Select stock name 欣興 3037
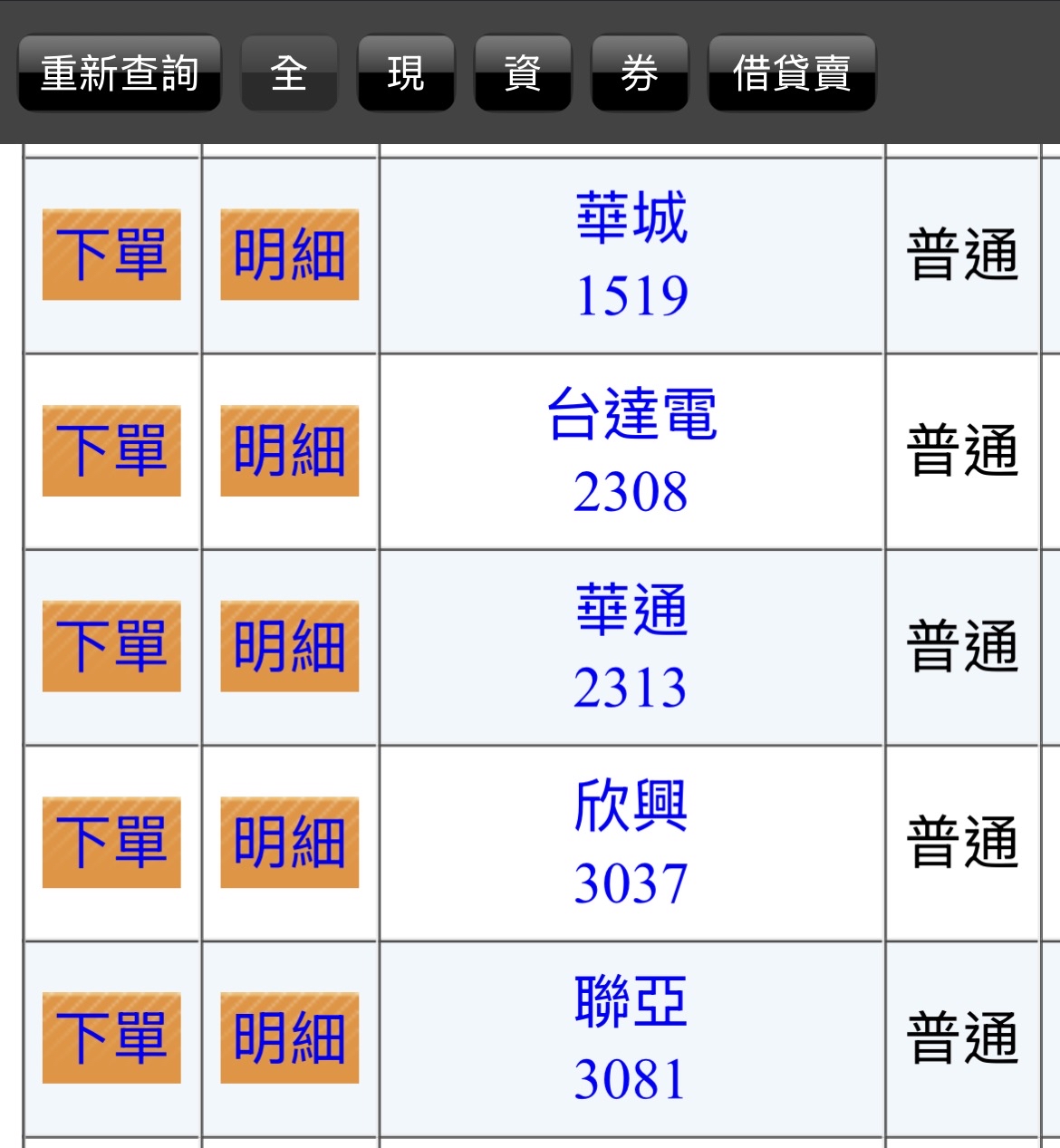Image resolution: width=1060 pixels, height=1148 pixels. pos(631,842)
